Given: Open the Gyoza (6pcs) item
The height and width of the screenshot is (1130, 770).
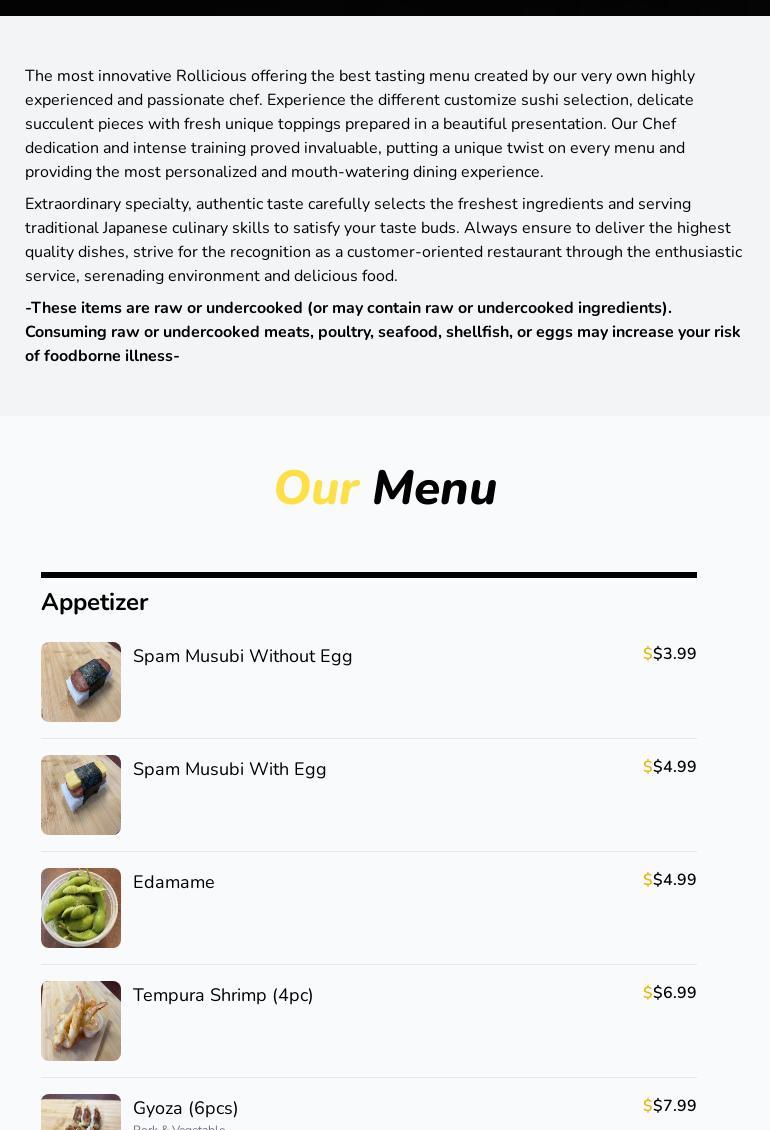Looking at the screenshot, I should tap(186, 1108).
